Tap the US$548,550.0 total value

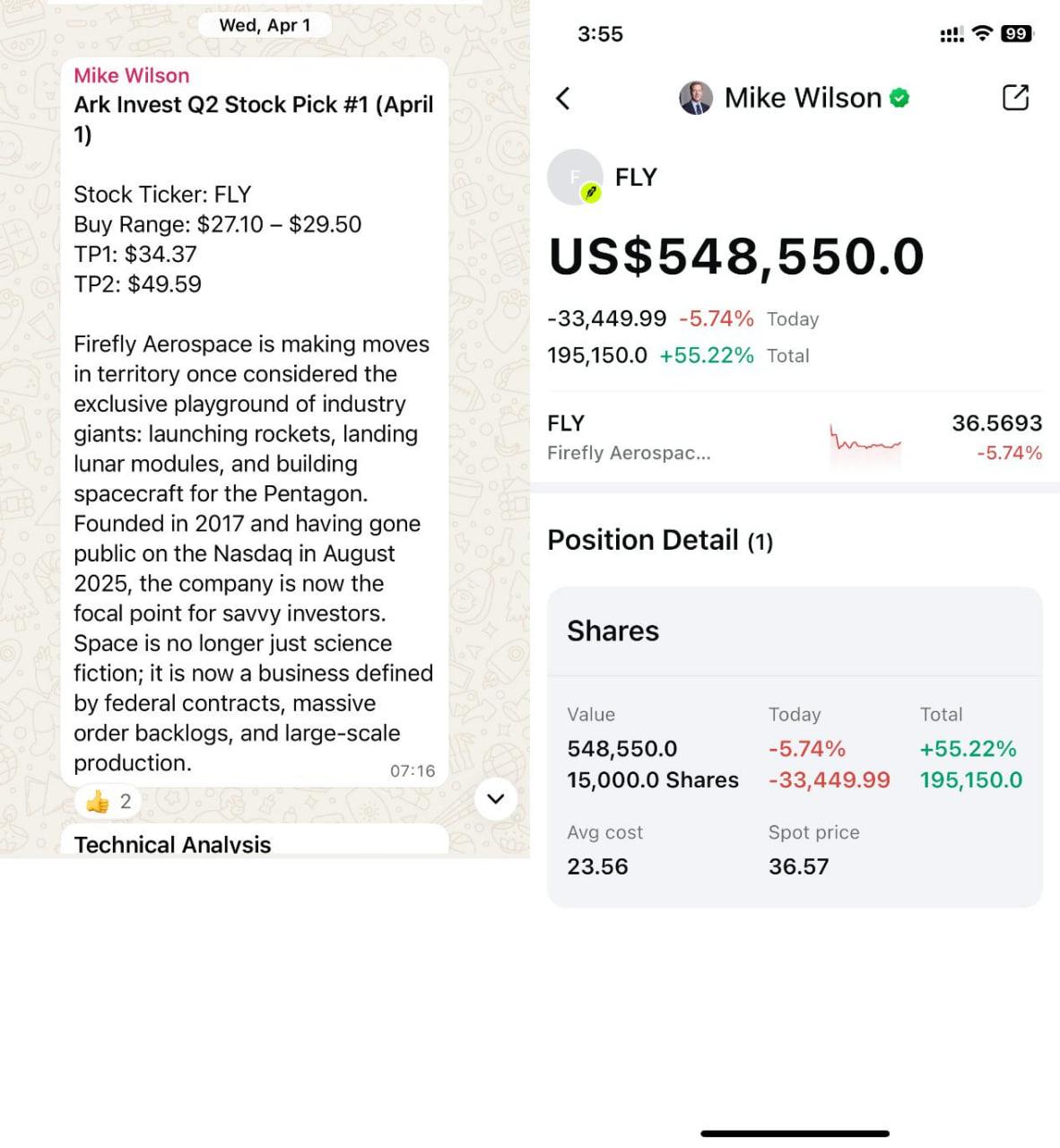(x=736, y=257)
